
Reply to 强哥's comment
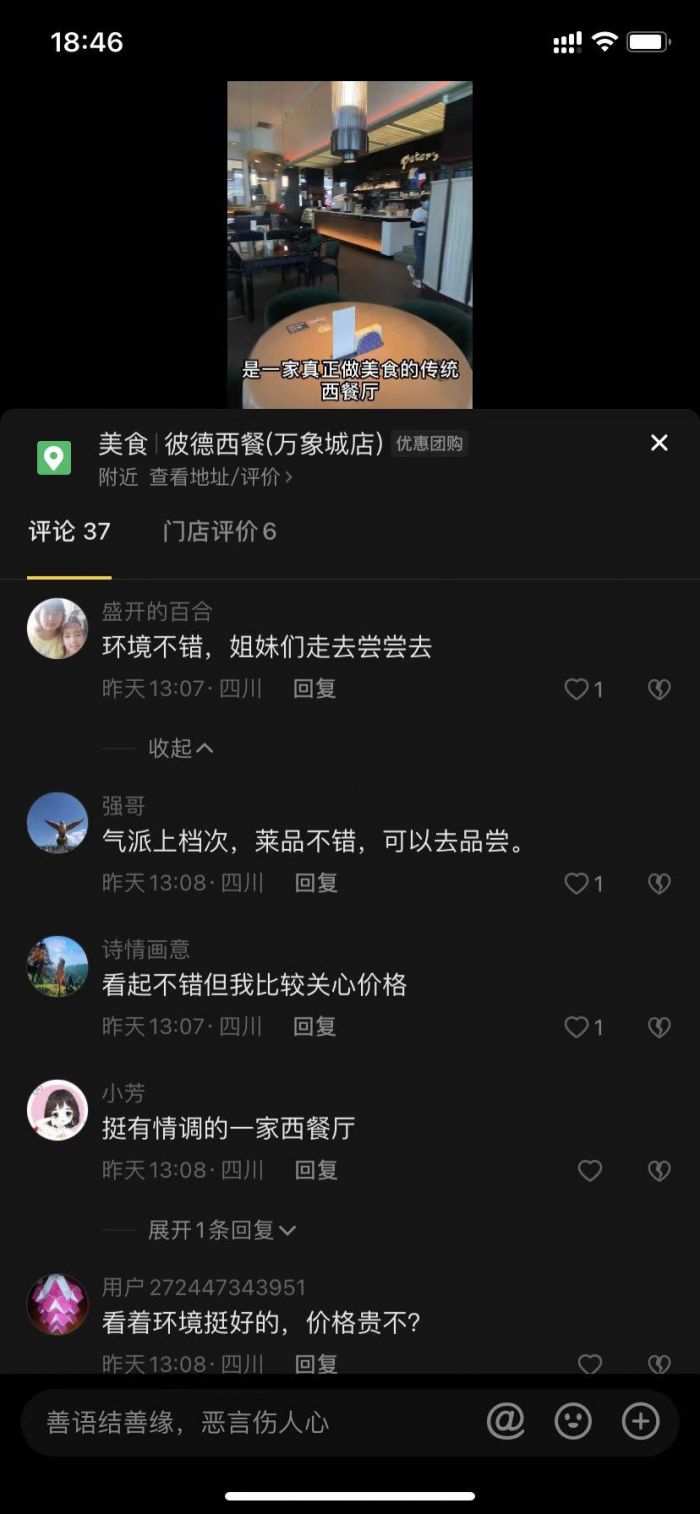[316, 883]
